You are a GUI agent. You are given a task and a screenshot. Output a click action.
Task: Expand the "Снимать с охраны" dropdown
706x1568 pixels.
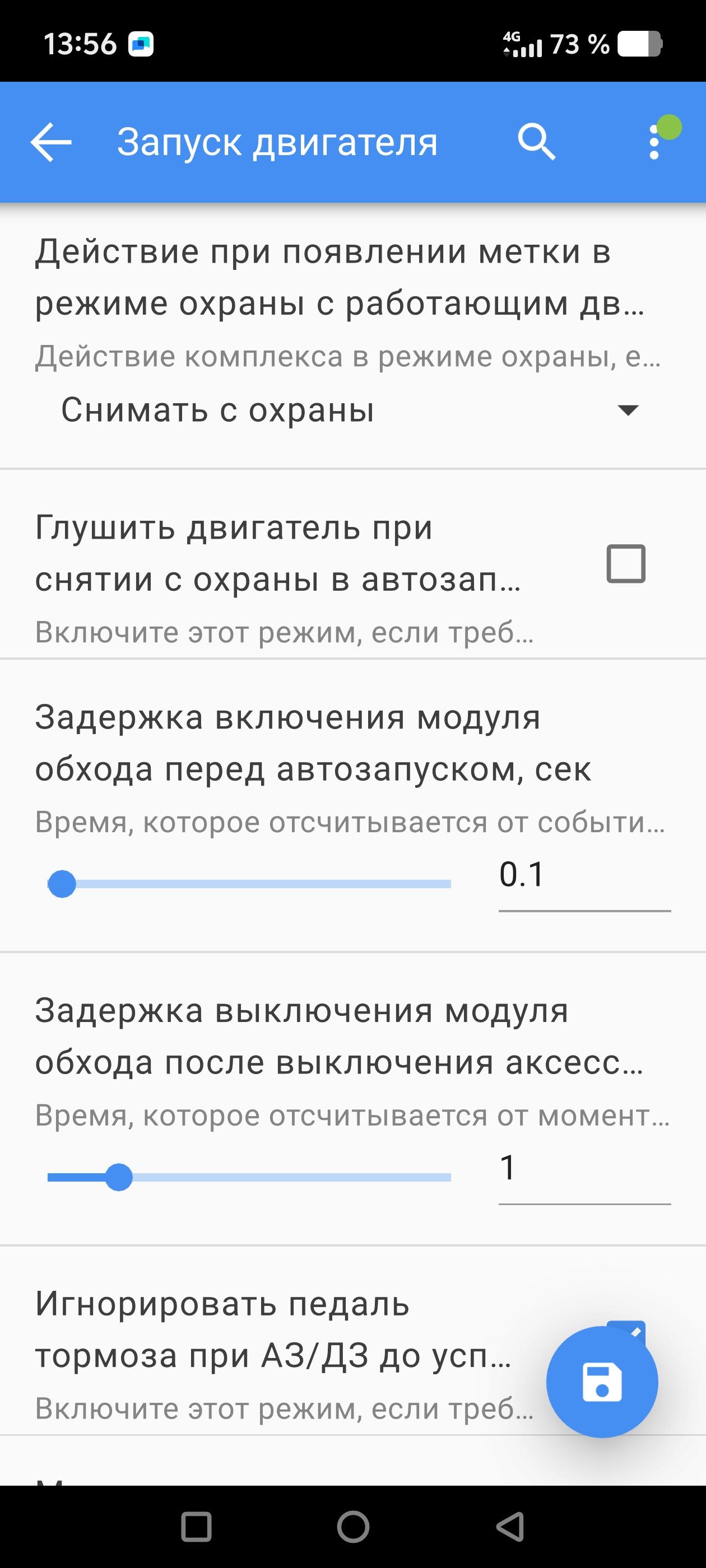tap(350, 410)
